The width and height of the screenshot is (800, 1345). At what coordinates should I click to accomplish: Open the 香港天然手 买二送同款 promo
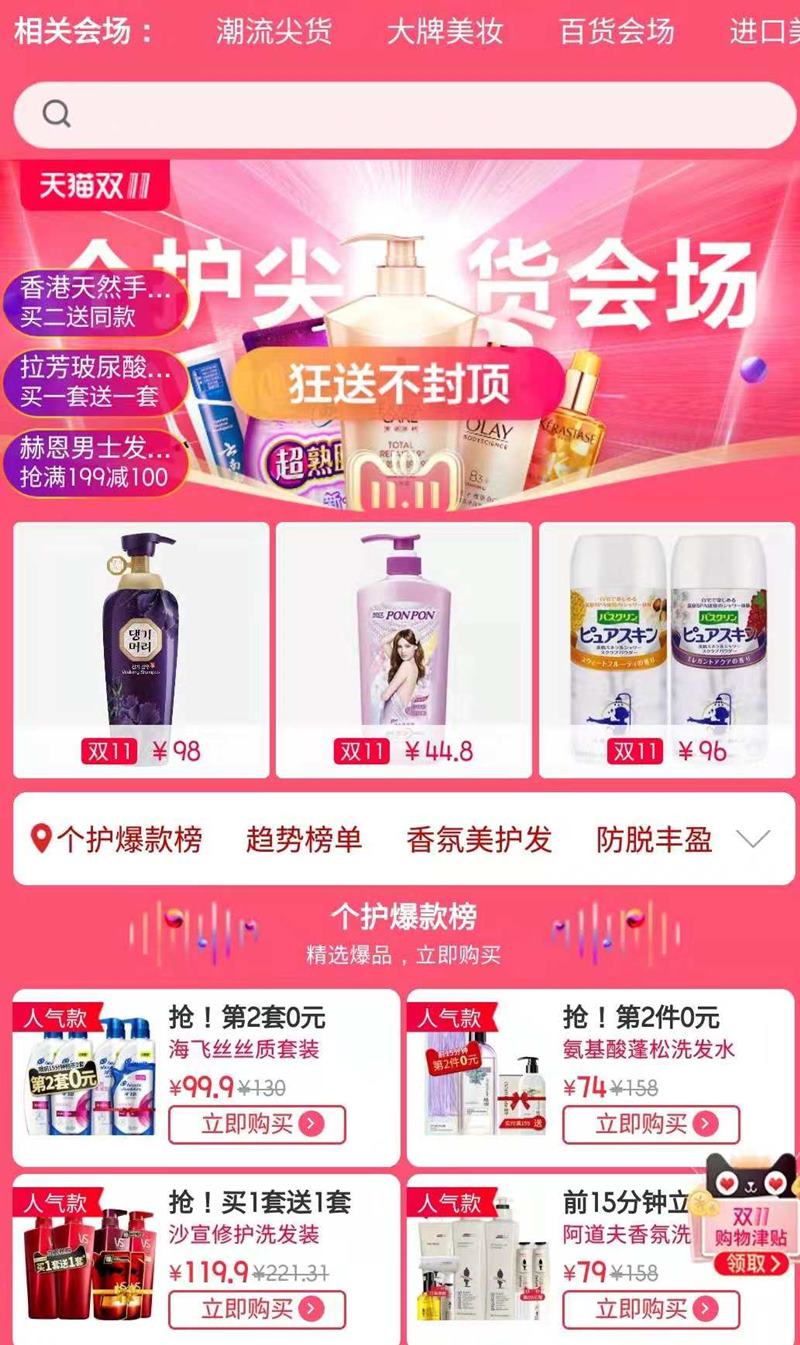pyautogui.click(x=94, y=303)
